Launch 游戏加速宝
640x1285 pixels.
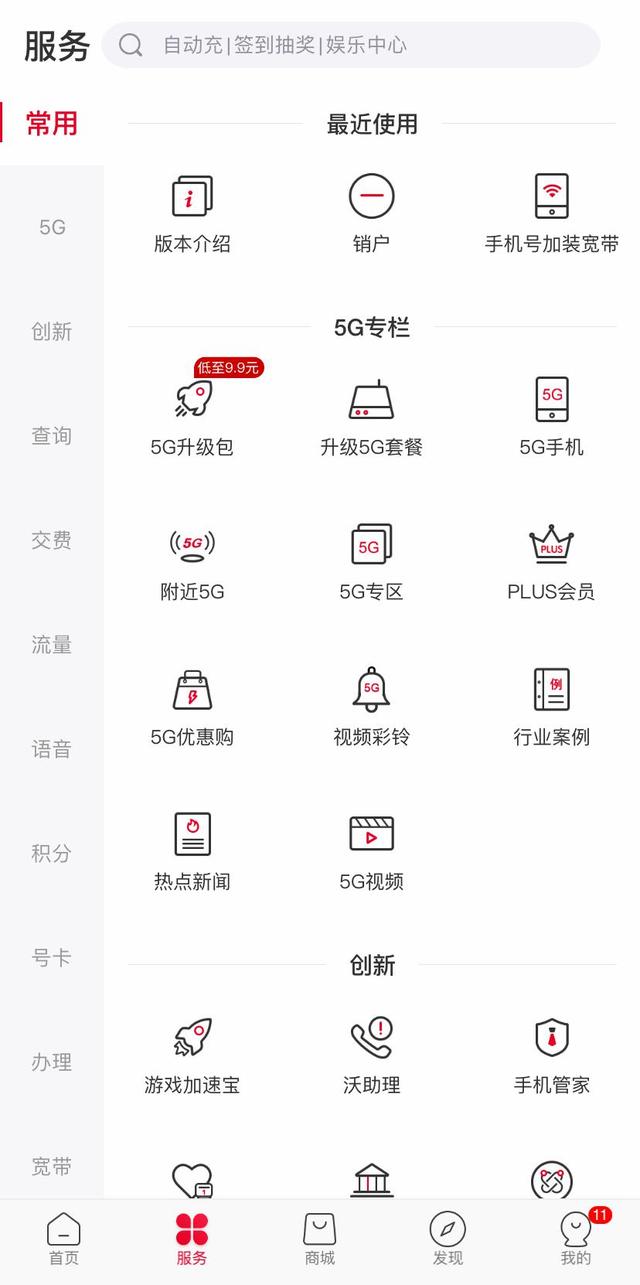click(x=192, y=1055)
